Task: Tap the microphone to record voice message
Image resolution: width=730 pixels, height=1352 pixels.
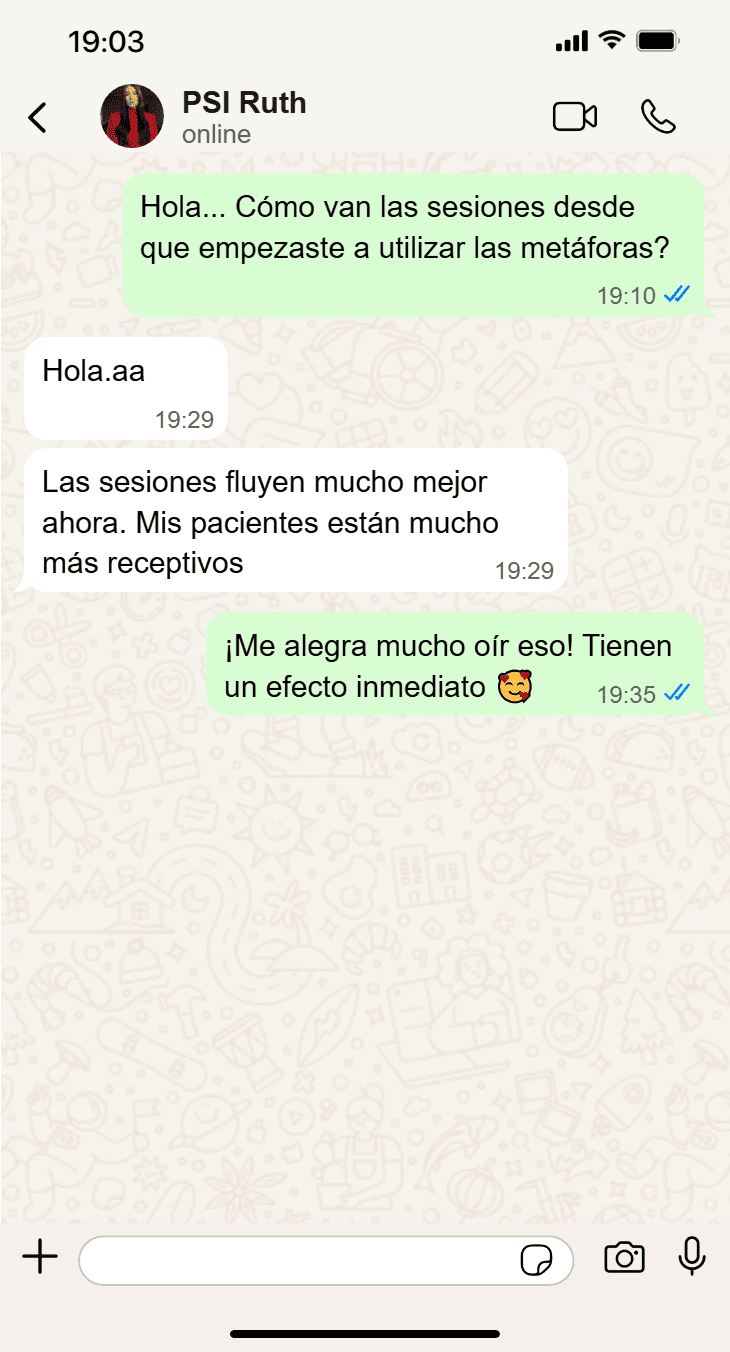Action: click(692, 1257)
